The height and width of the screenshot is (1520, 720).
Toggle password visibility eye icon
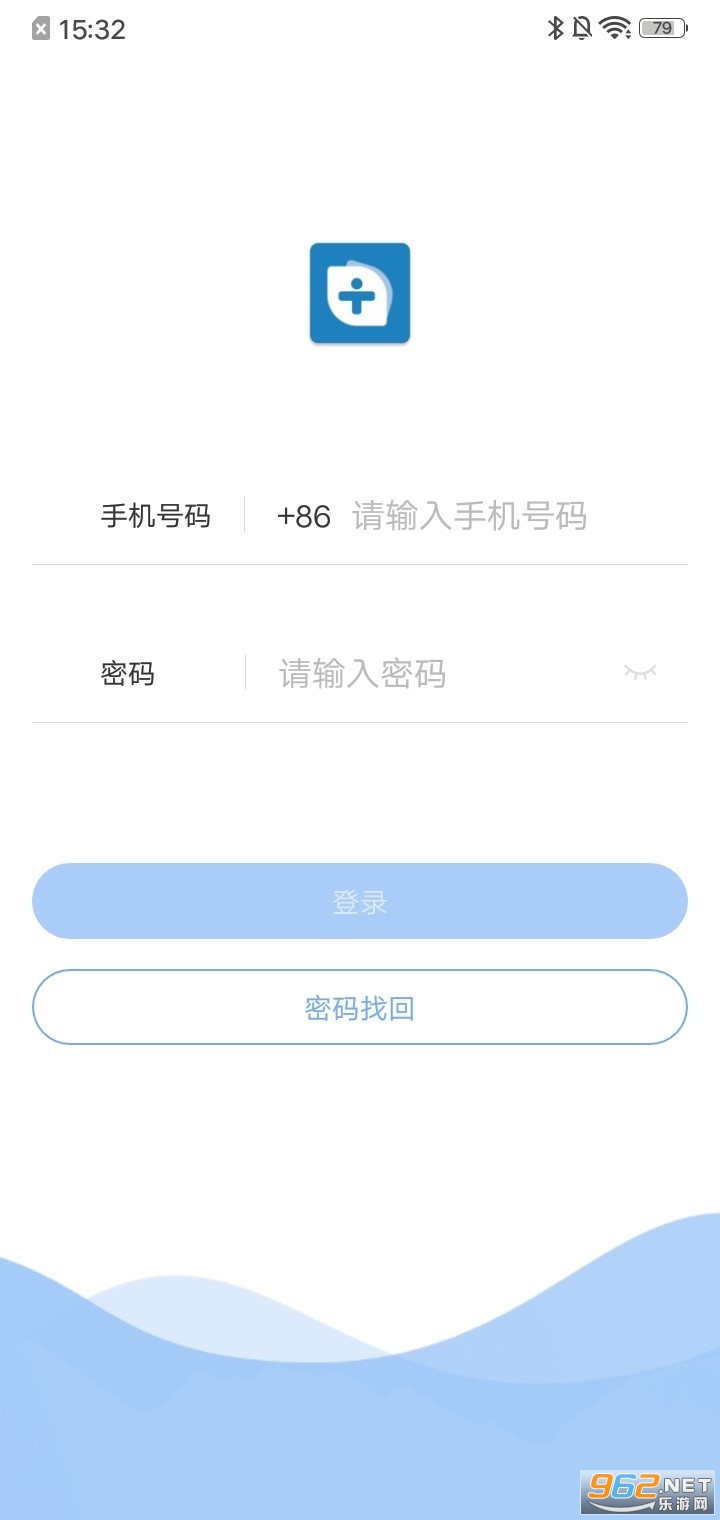640,673
